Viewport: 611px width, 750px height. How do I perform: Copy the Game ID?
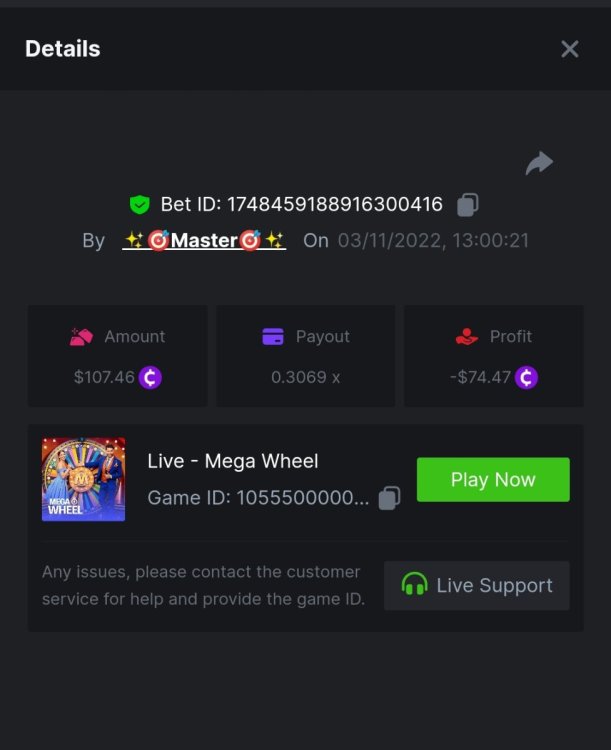tap(390, 498)
